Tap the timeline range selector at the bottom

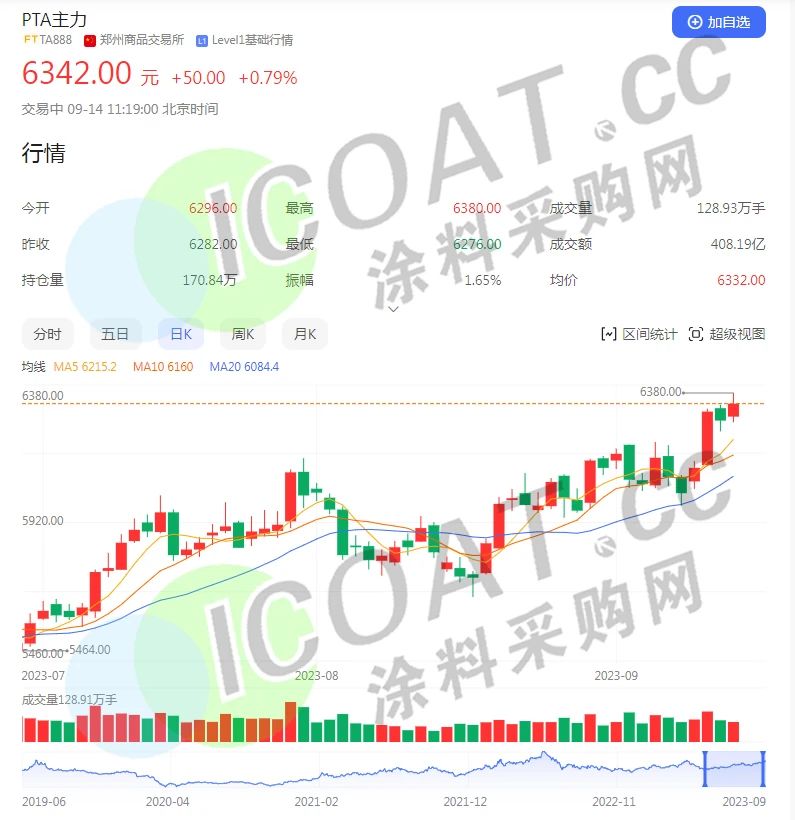pyautogui.click(x=734, y=769)
